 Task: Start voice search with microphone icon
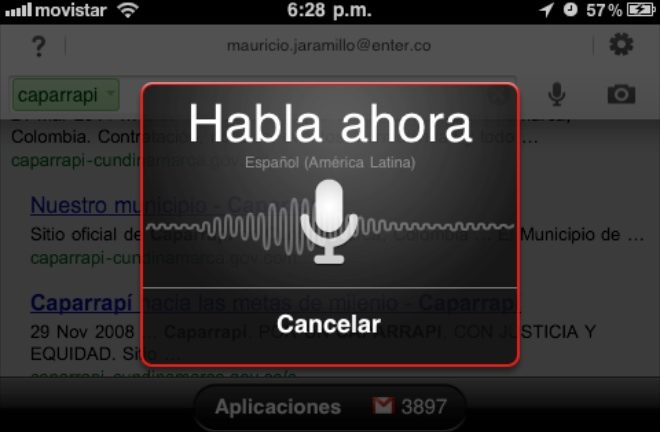(557, 94)
